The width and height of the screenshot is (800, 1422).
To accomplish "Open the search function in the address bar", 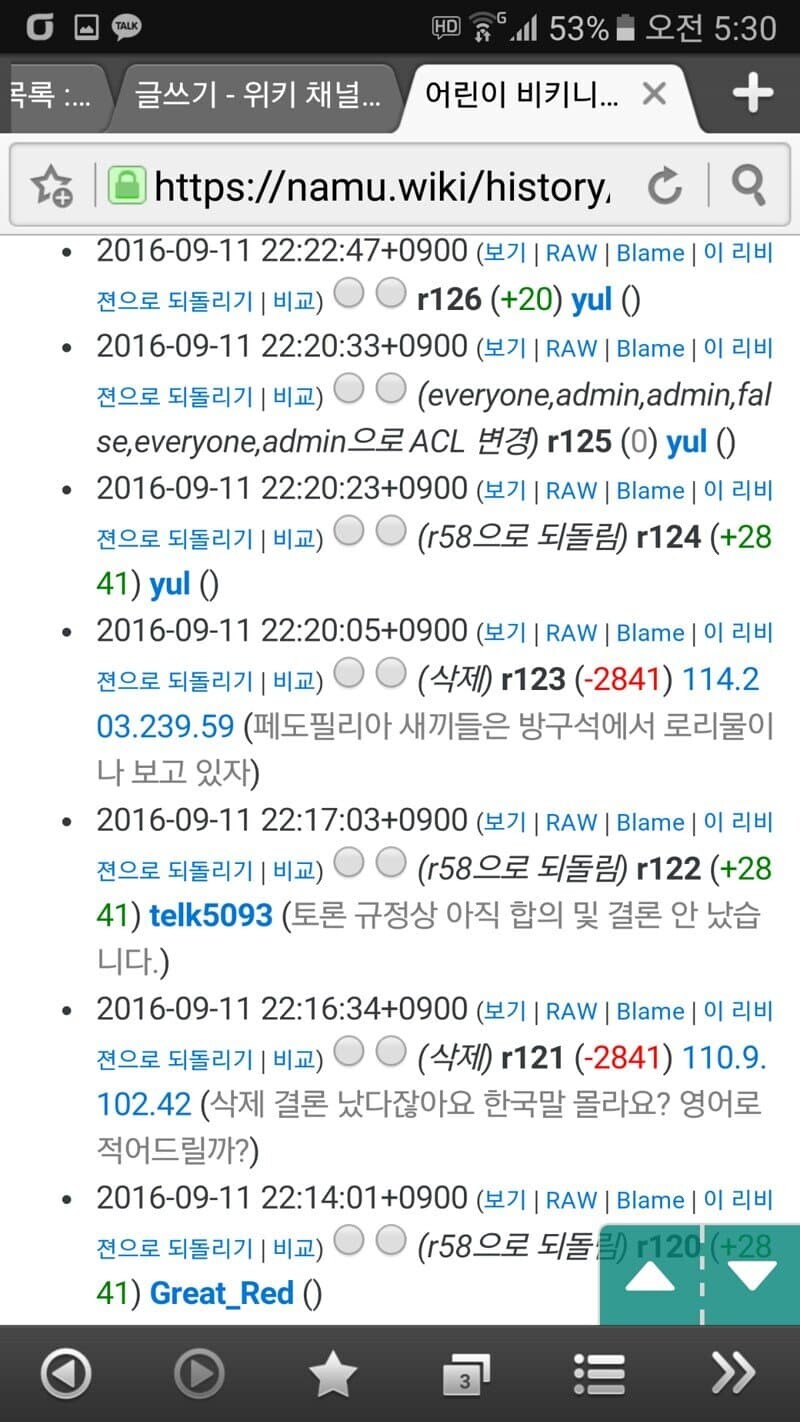I will click(x=748, y=186).
